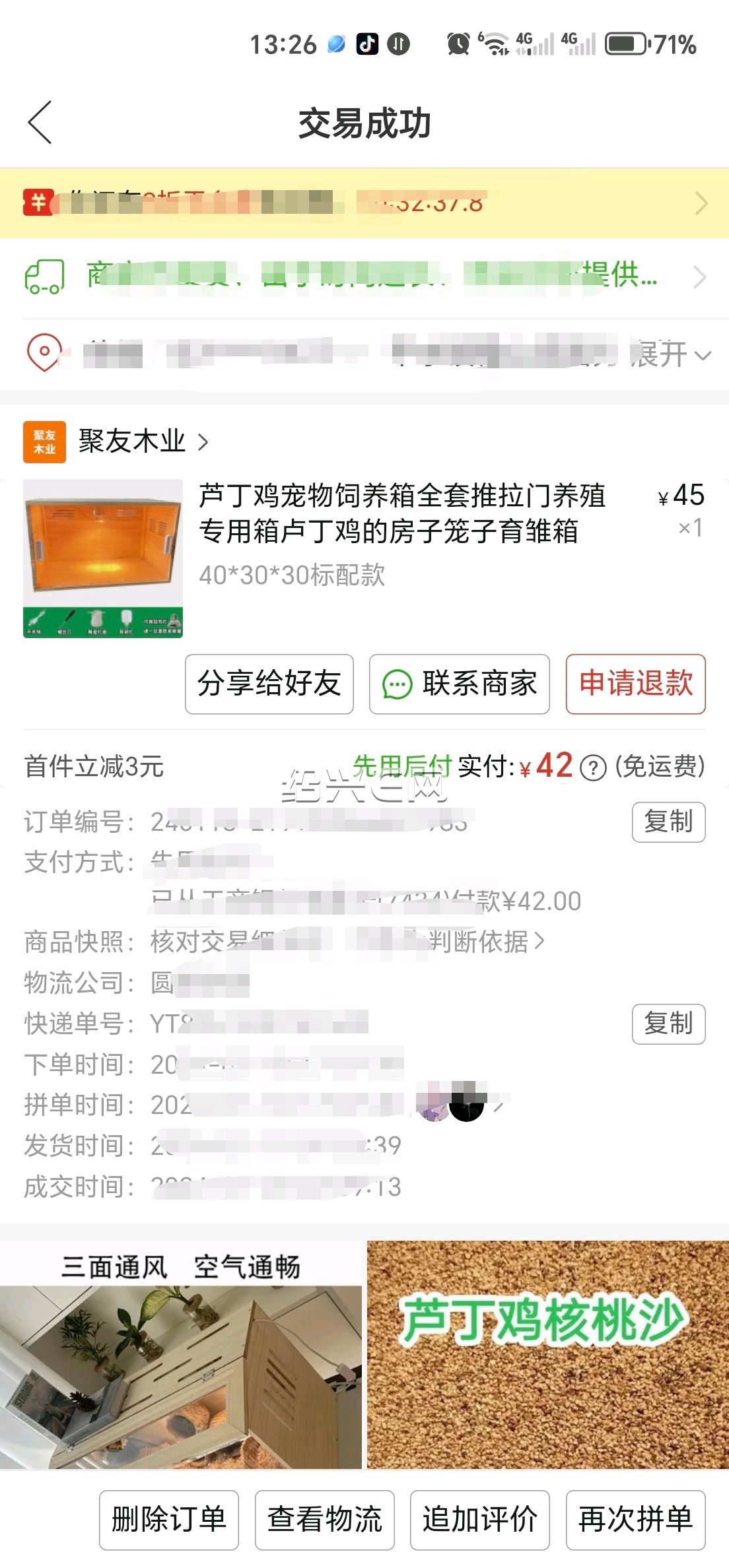Request a refund with 申请退款

click(636, 684)
